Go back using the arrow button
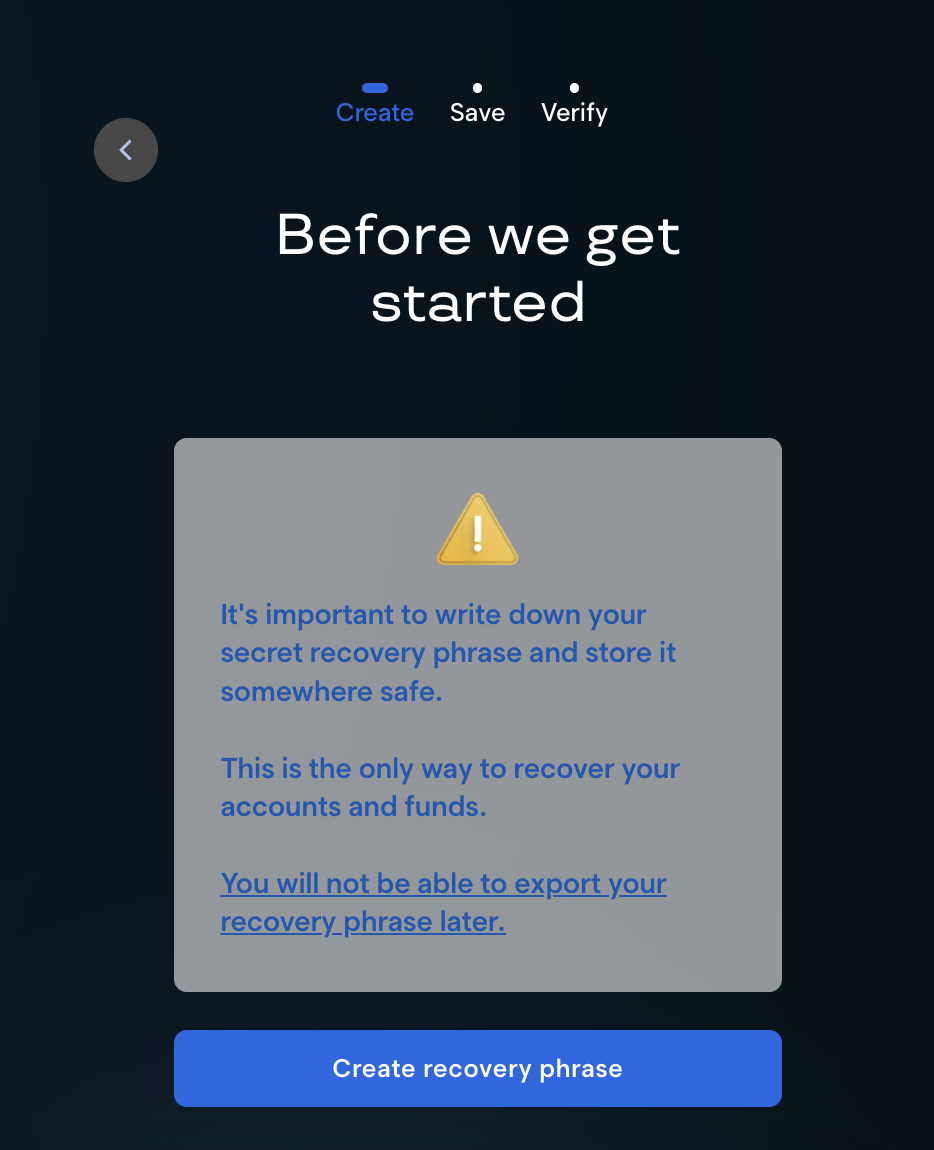 point(126,150)
